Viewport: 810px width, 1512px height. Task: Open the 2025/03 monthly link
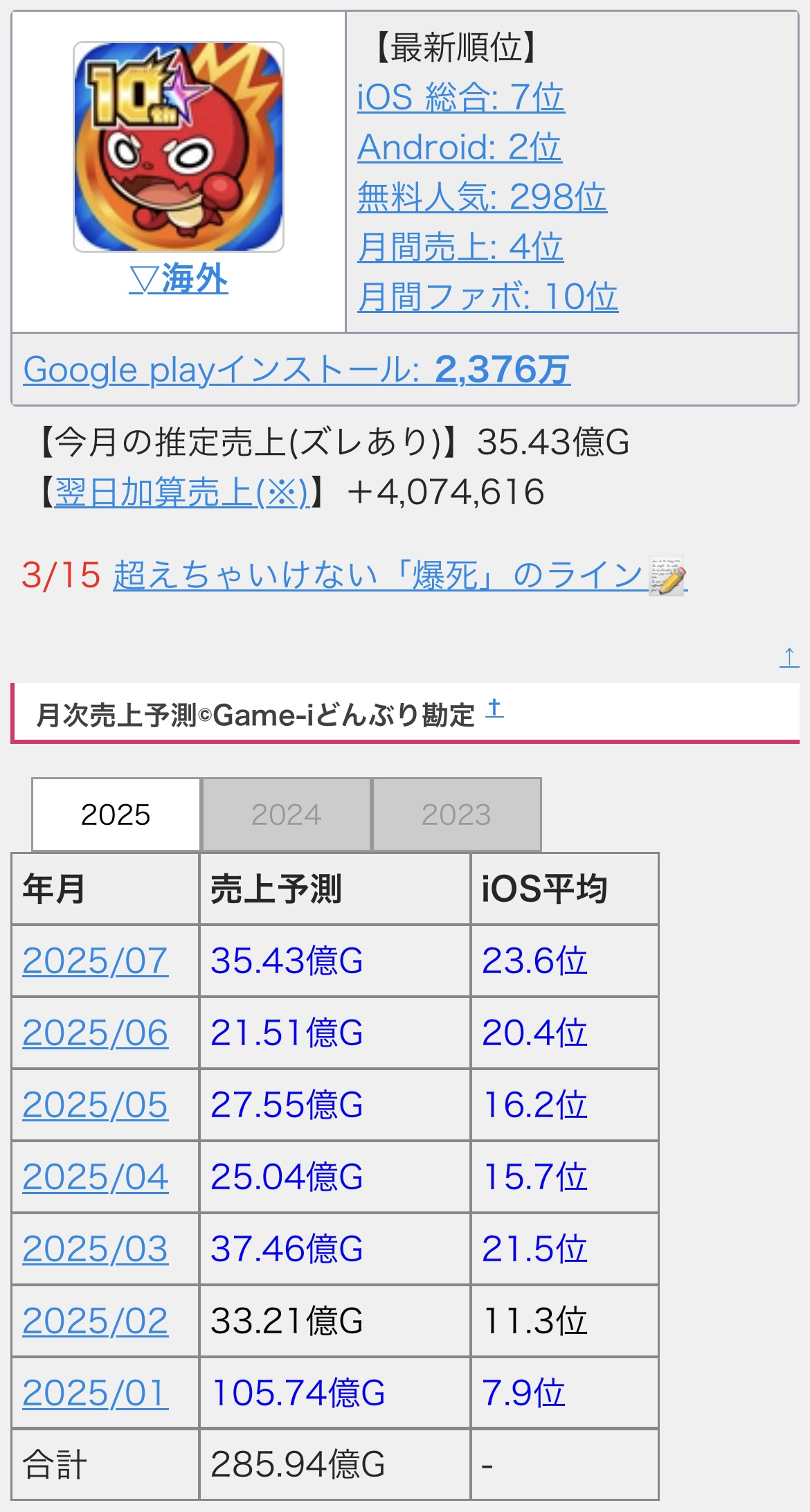tap(96, 1249)
